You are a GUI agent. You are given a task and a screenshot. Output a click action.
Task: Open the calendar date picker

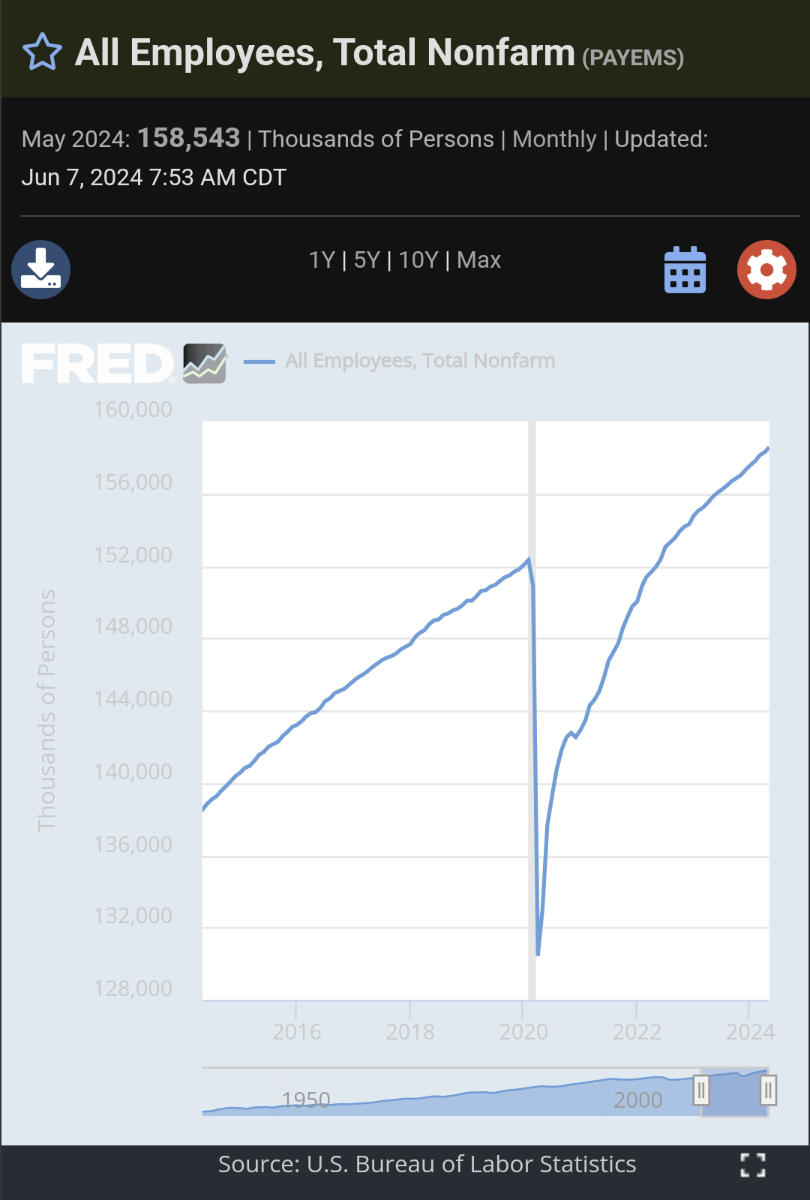click(685, 269)
